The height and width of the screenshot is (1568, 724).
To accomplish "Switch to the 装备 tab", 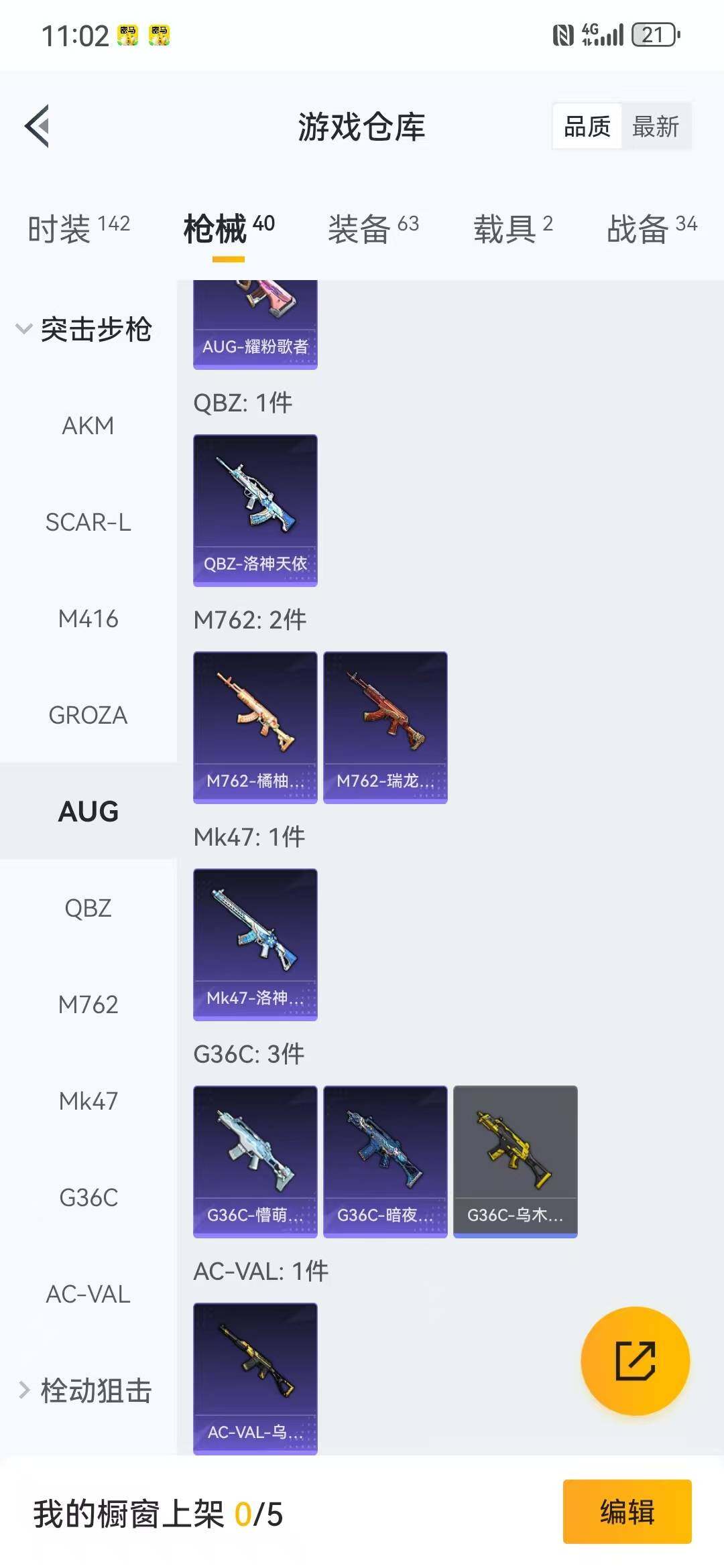I will point(373,229).
